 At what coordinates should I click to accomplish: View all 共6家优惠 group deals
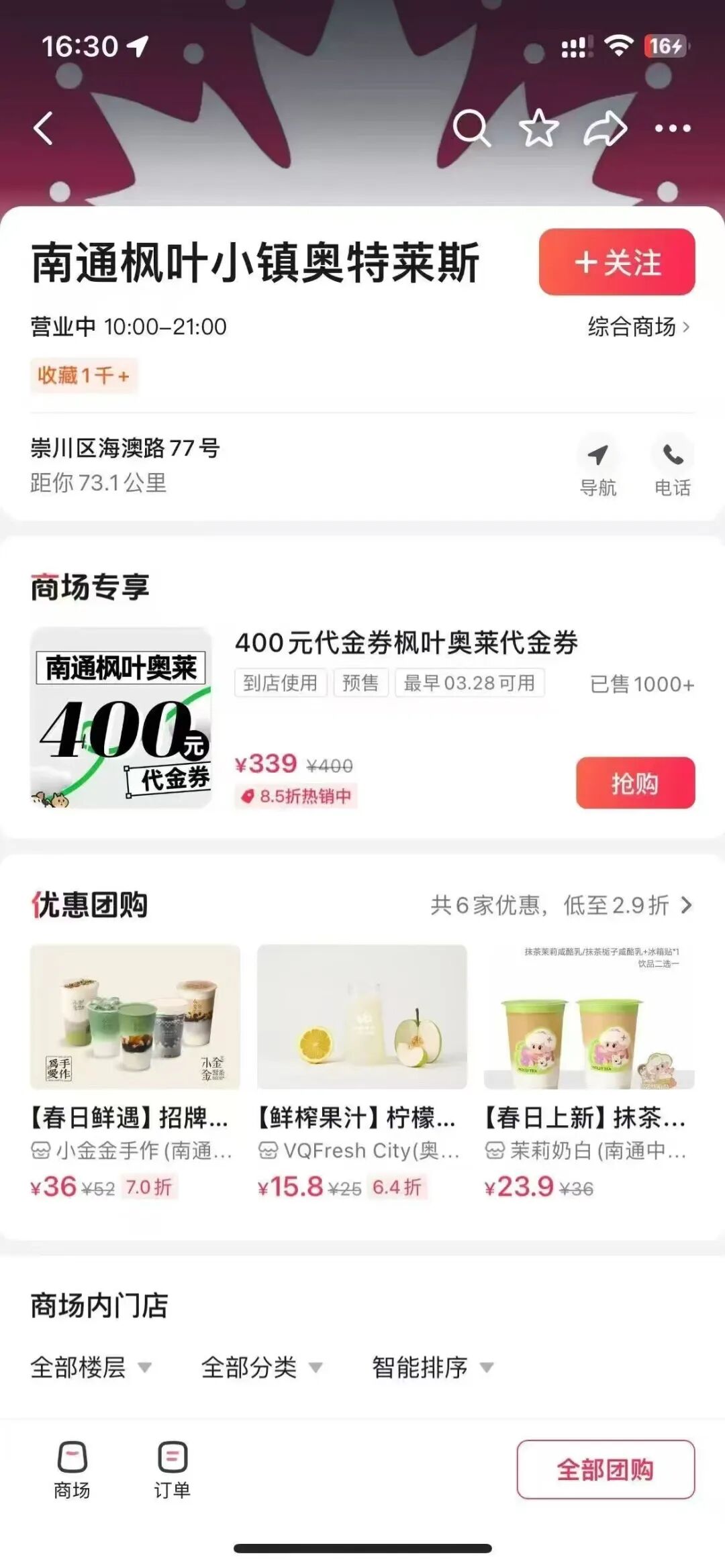561,905
